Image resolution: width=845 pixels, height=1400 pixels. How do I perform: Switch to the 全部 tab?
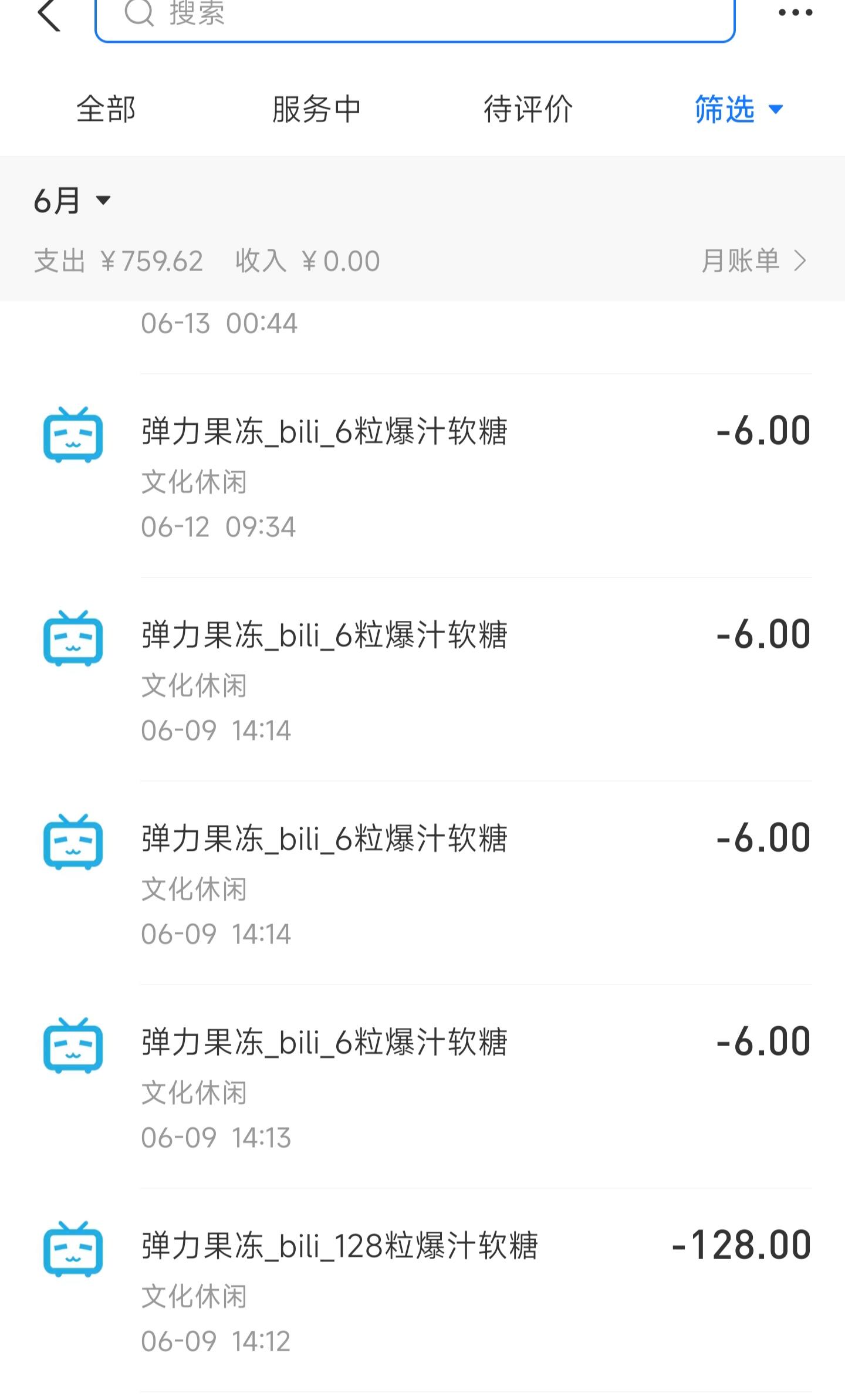point(106,110)
